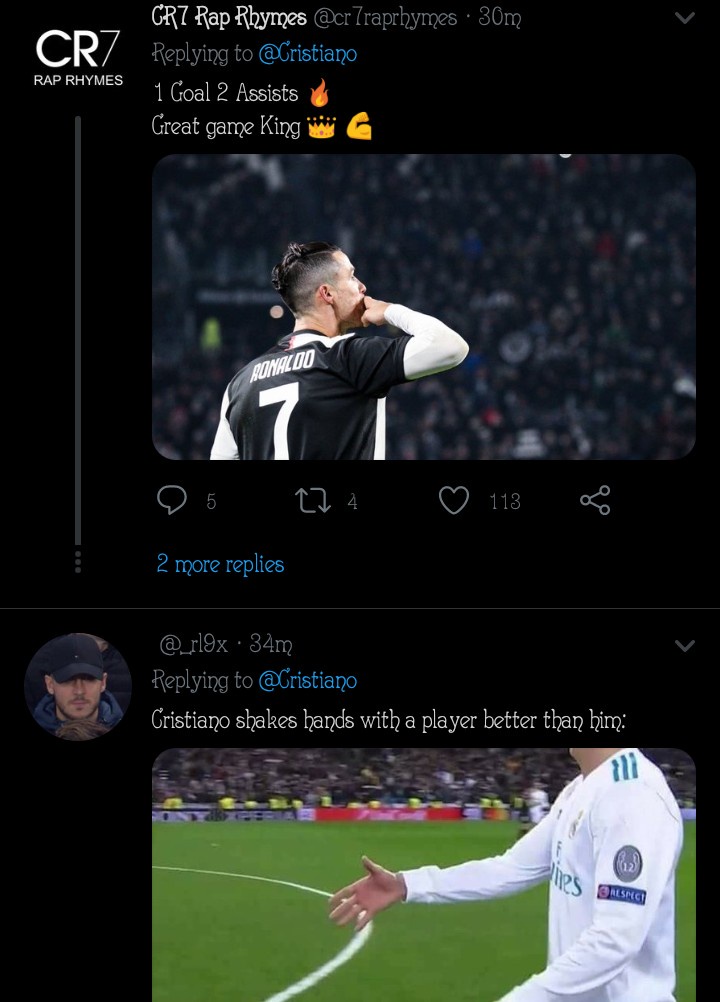
Task: Open the handshake photo in @_rl9x tweet
Action: click(423, 875)
